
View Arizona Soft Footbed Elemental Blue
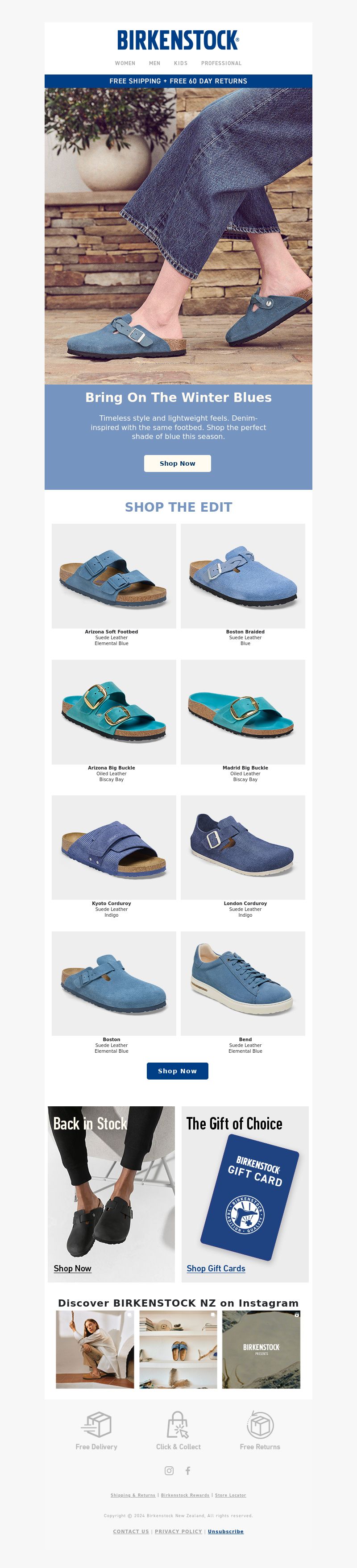tap(114, 576)
